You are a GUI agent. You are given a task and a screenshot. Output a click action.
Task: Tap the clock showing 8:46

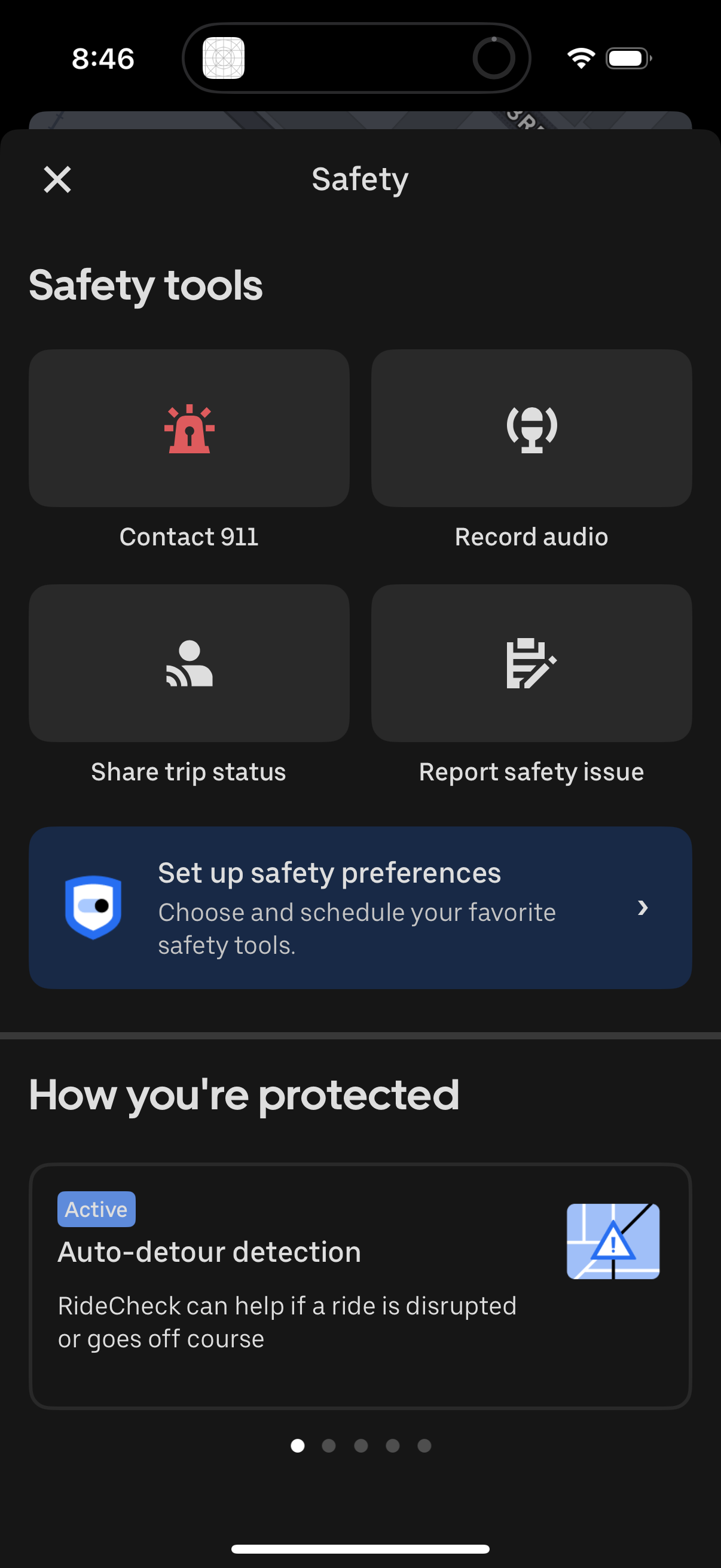(102, 58)
